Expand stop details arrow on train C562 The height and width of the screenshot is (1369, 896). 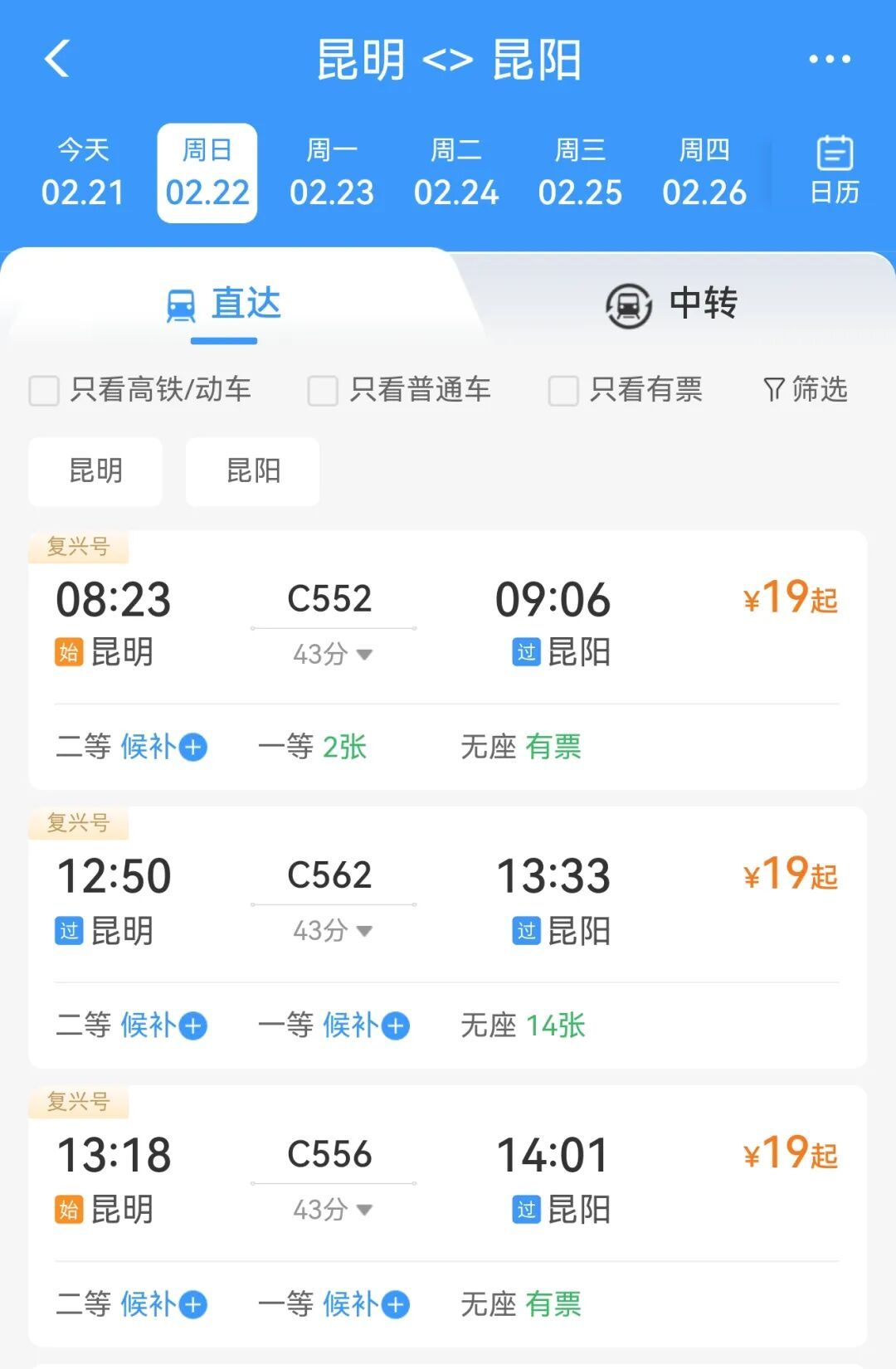332,932
